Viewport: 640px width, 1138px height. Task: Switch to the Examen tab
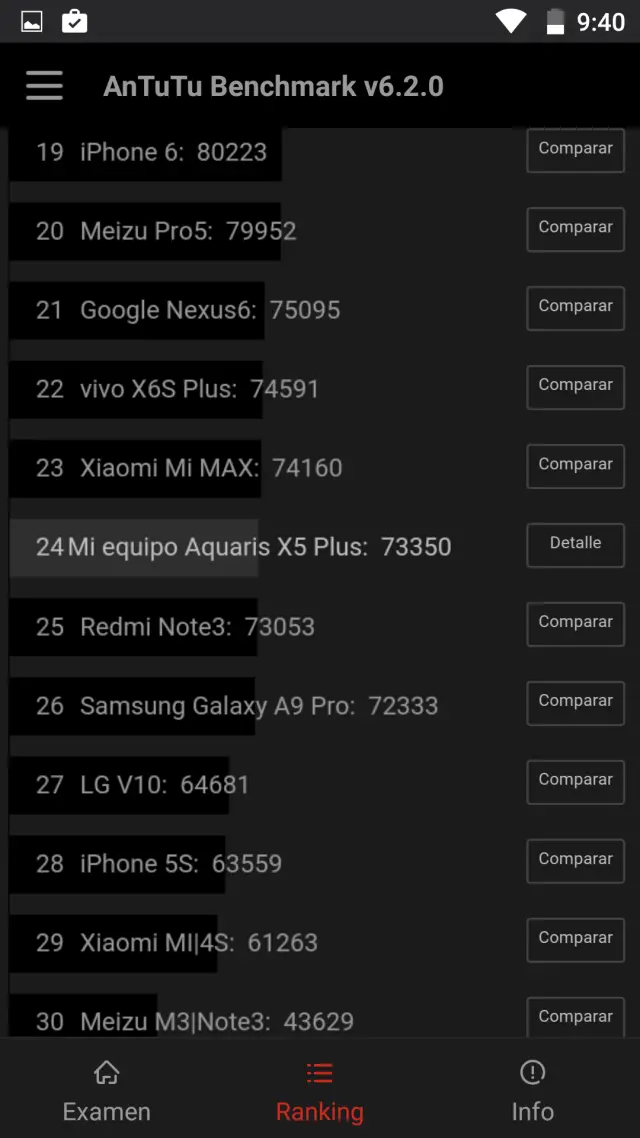[x=107, y=1092]
